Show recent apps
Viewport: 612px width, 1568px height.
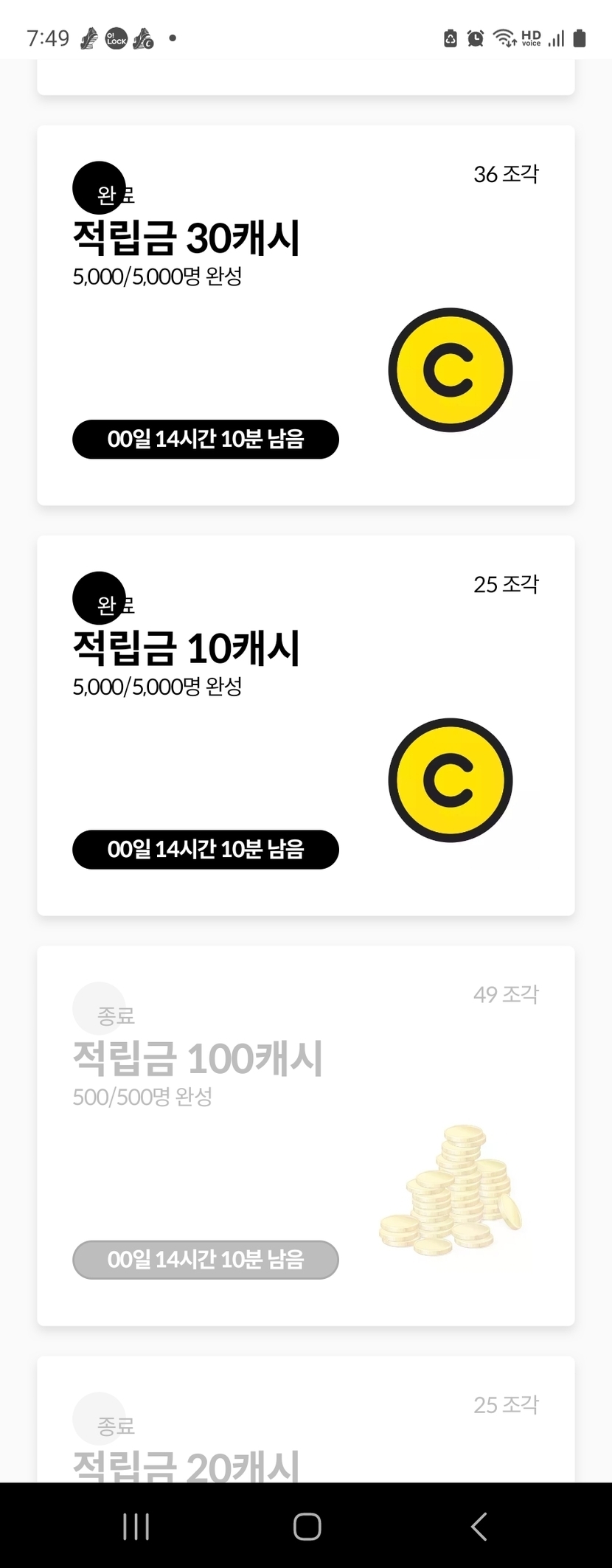click(136, 1526)
